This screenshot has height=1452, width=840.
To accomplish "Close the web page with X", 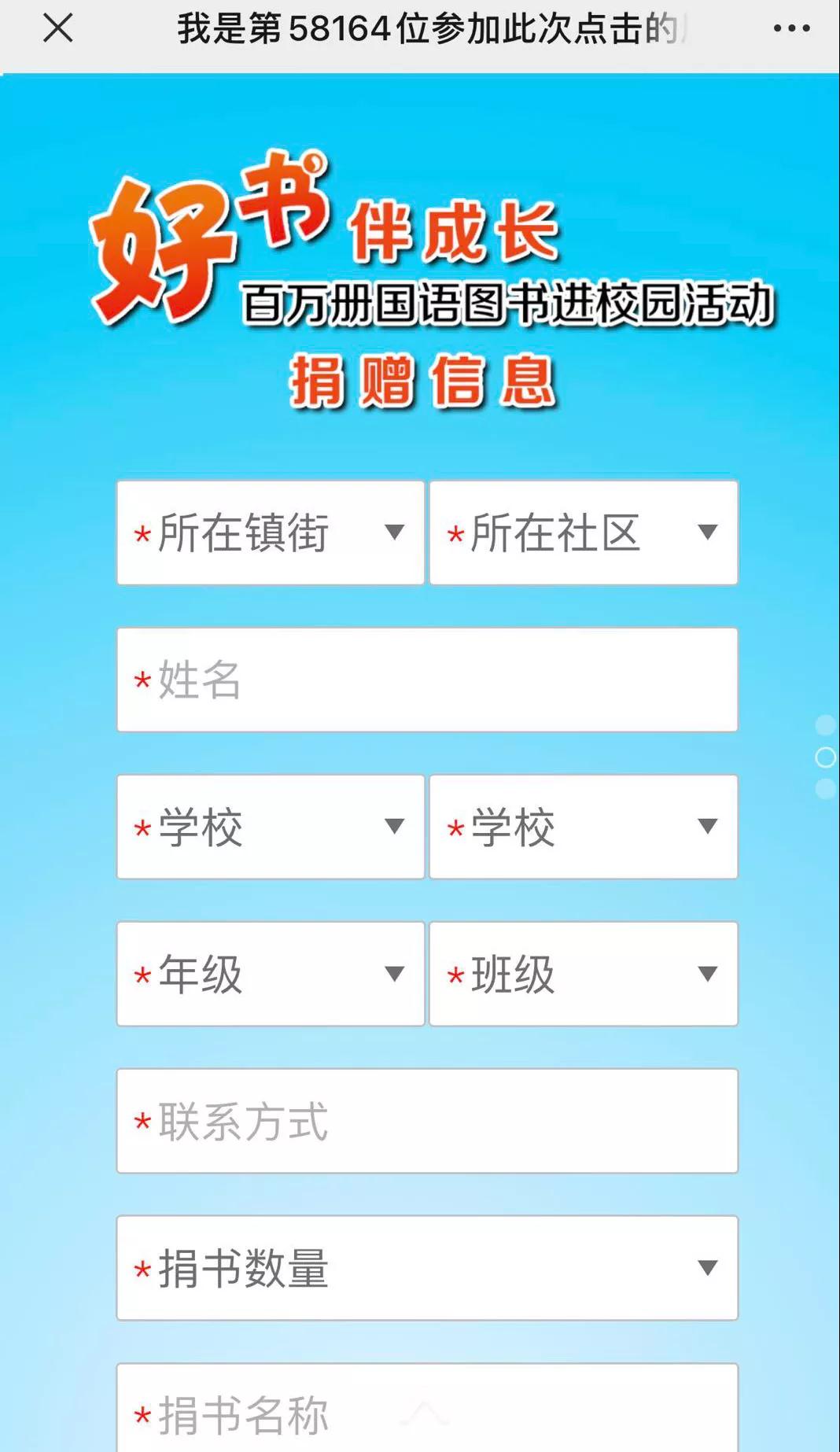I will (57, 28).
